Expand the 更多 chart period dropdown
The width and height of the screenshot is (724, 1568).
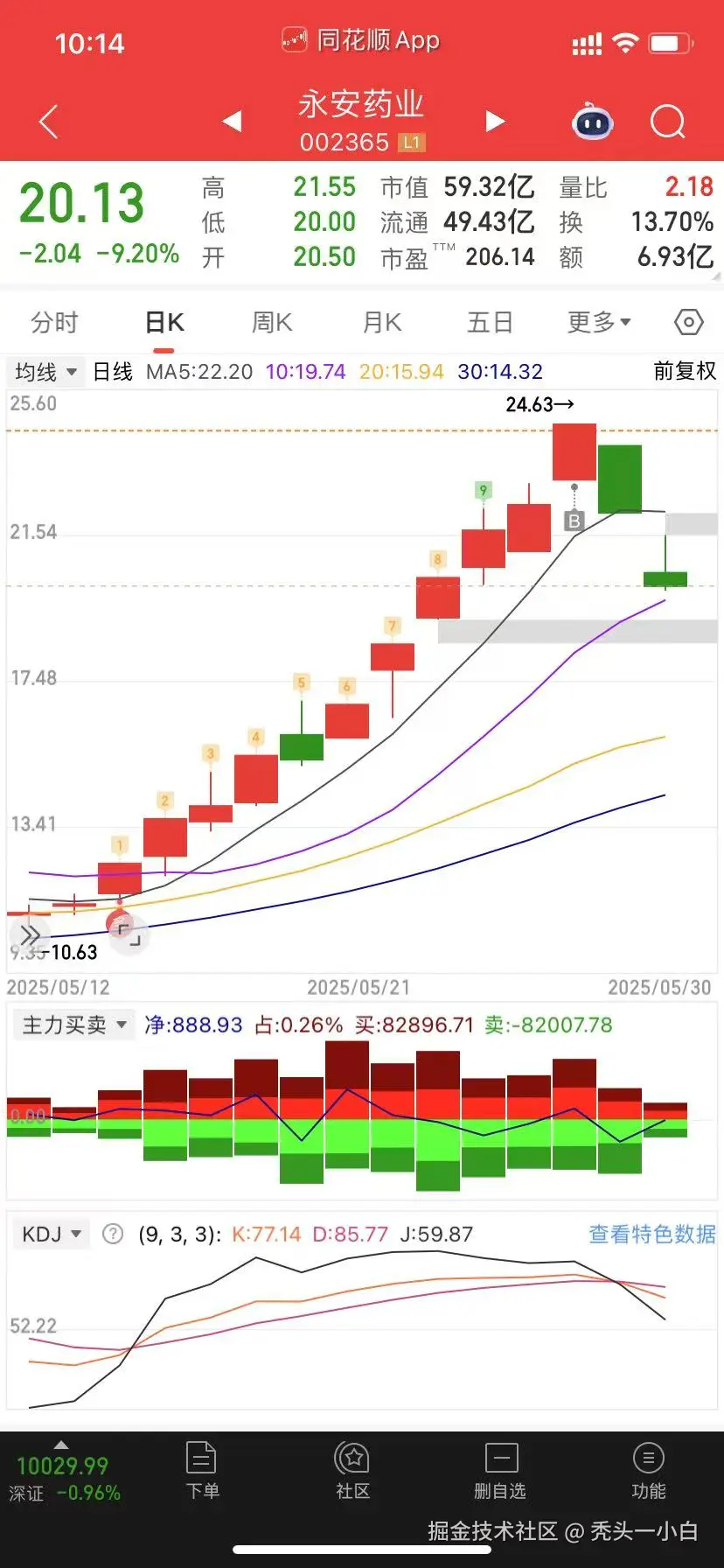[x=599, y=322]
